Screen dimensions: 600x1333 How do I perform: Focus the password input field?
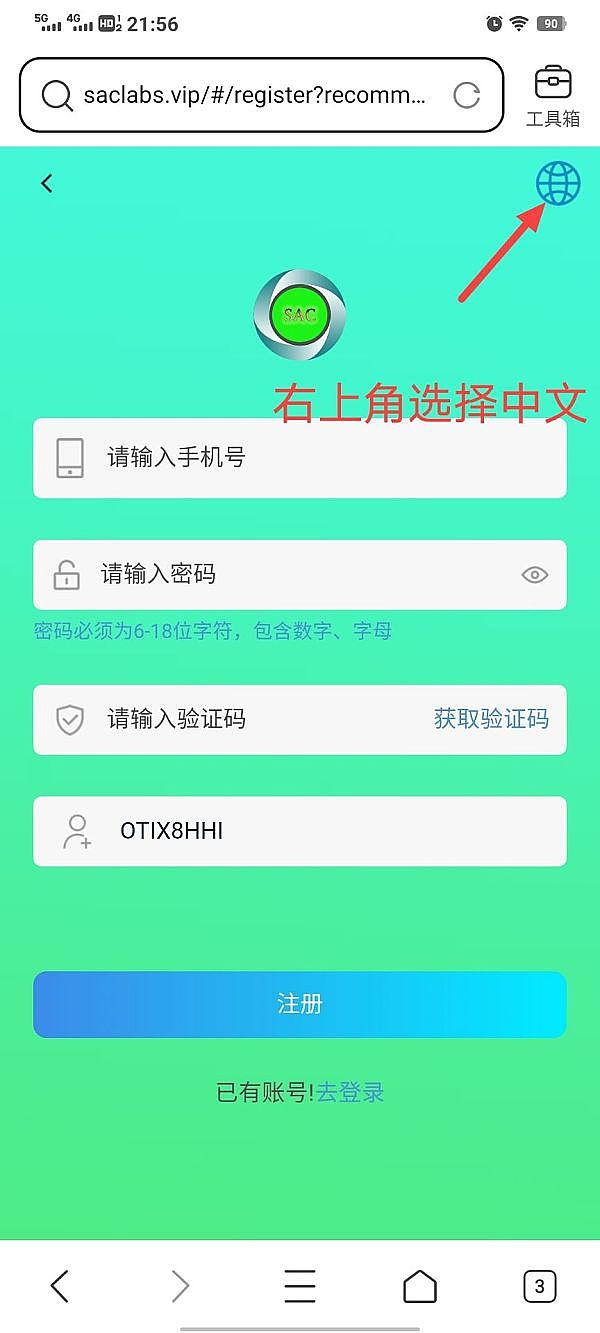click(300, 574)
